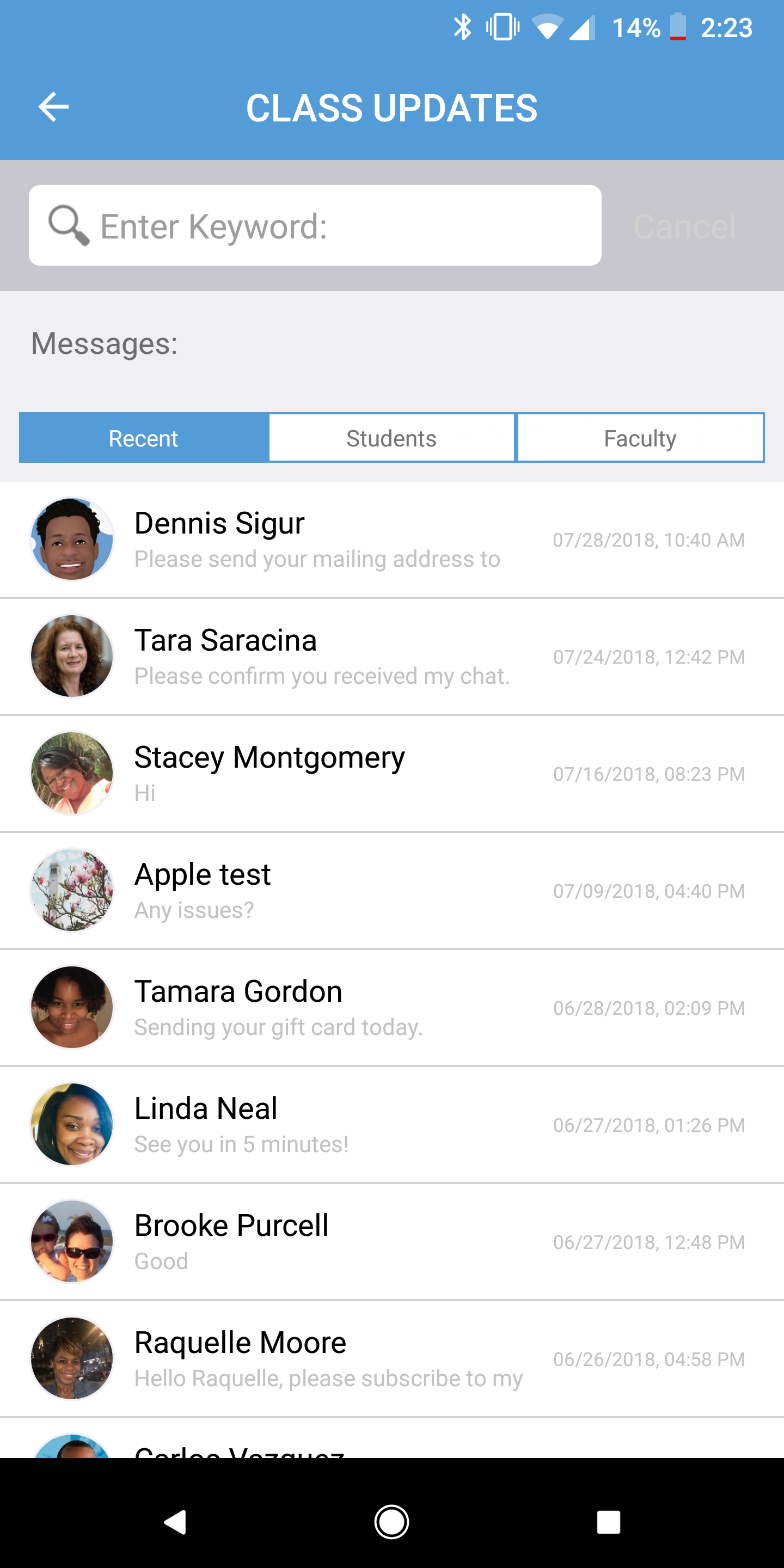Image resolution: width=784 pixels, height=1568 pixels.
Task: Switch to the Students tab
Action: pyautogui.click(x=391, y=438)
